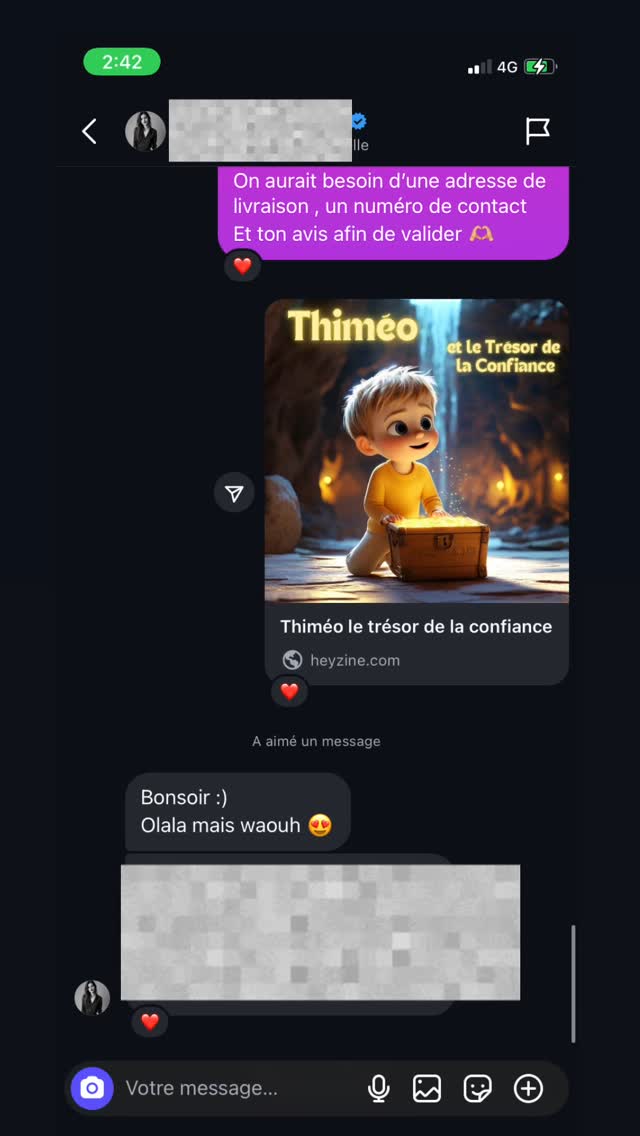Image resolution: width=640 pixels, height=1136 pixels.
Task: Tap heart reaction under the last received message
Action: [x=150, y=1021]
